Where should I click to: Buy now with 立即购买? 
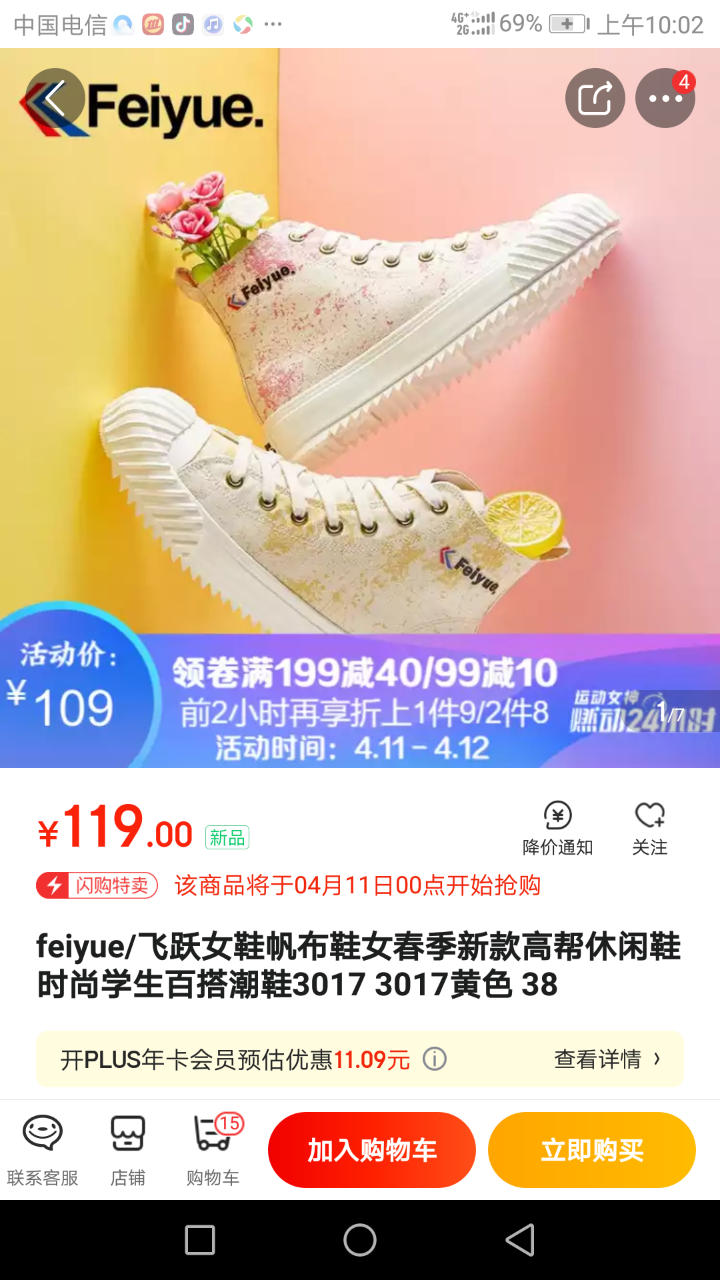click(592, 1150)
